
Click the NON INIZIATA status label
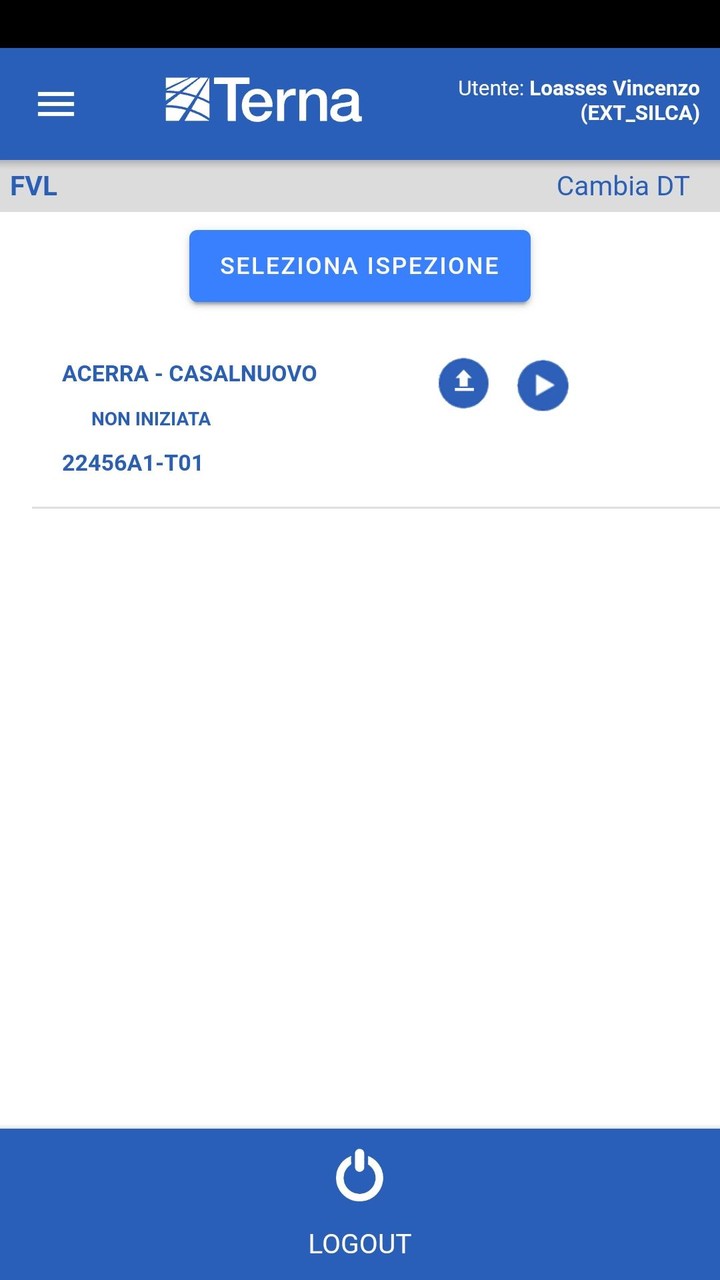(x=150, y=419)
